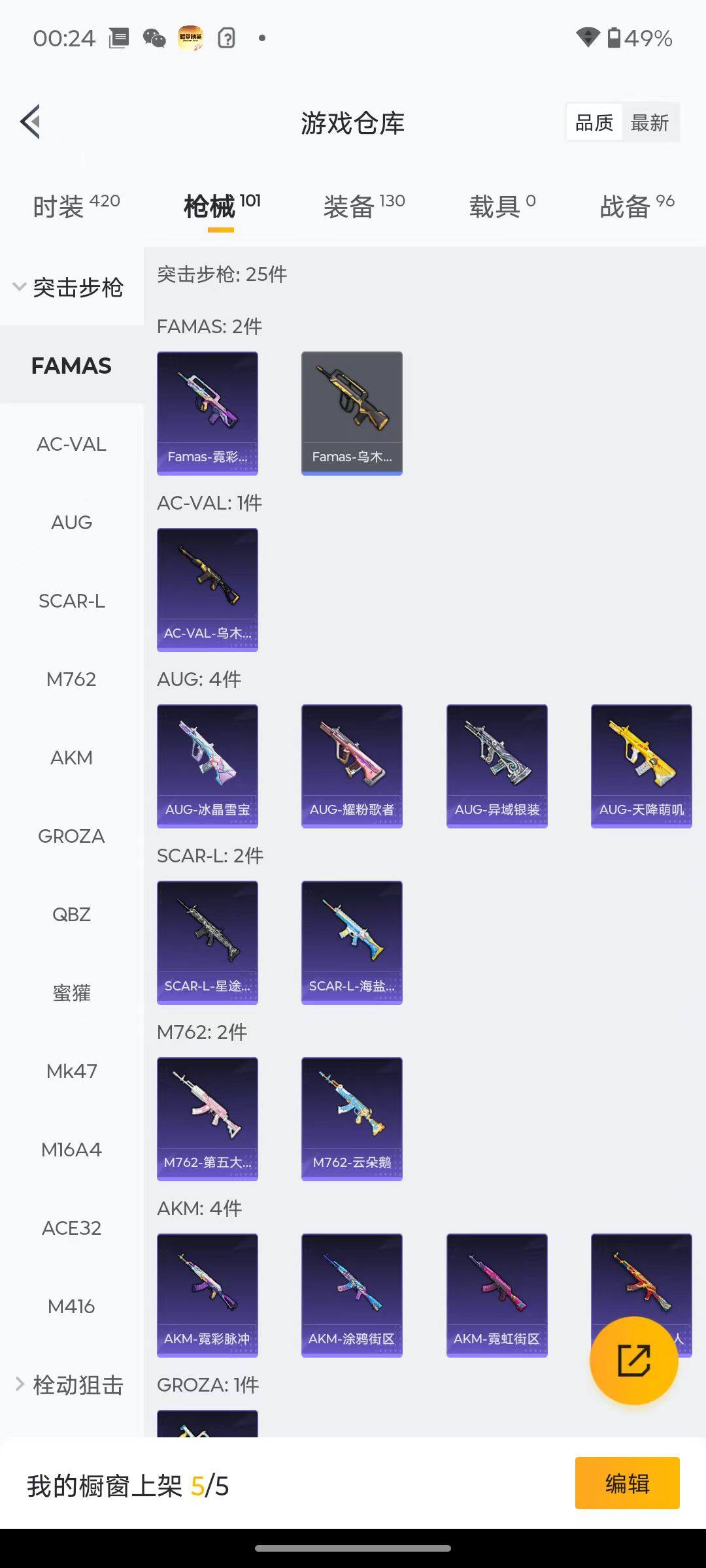Open the Famas-霓彩 skin tile

pyautogui.click(x=207, y=413)
